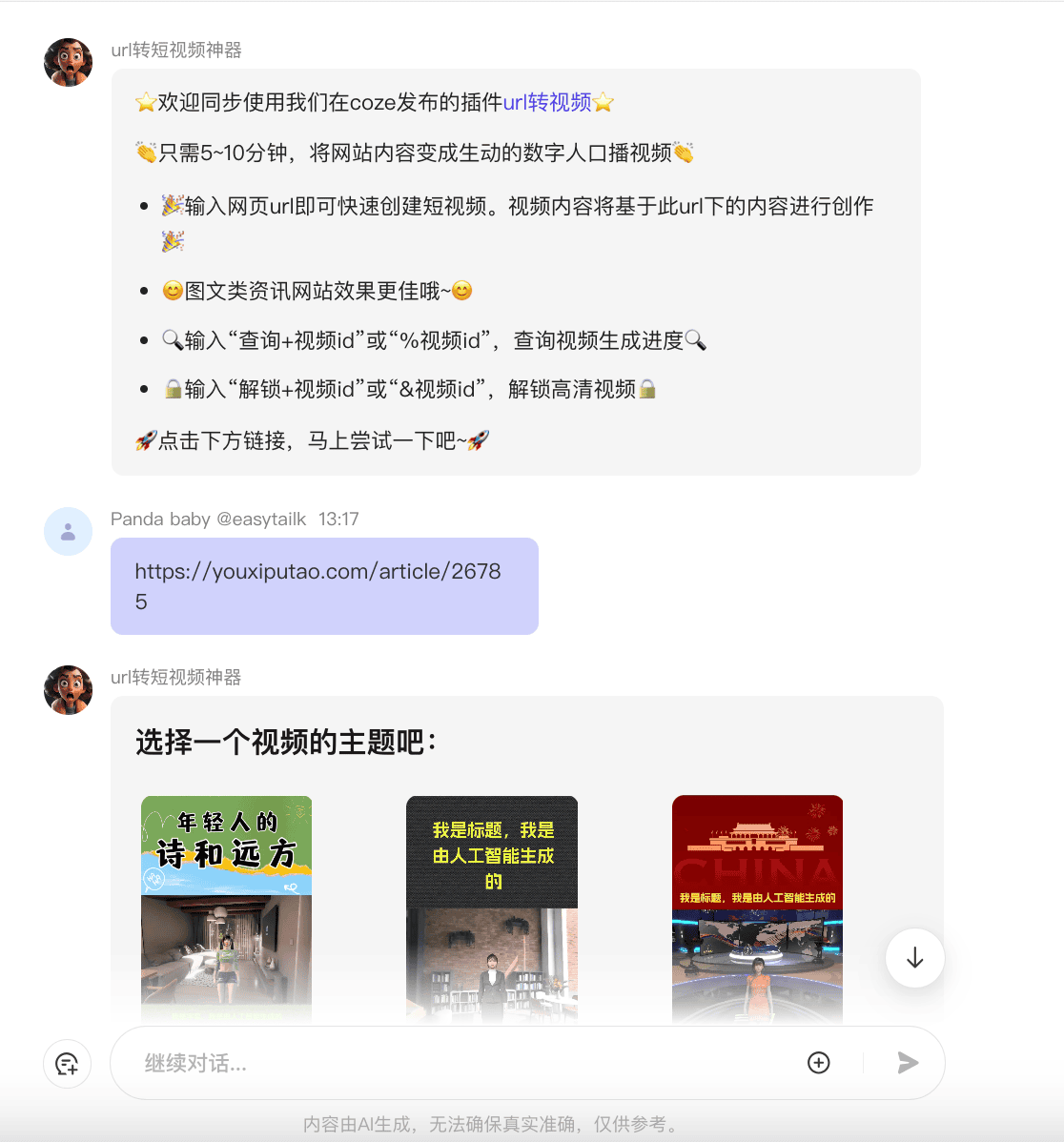Send the message with paper plane icon

pos(908,1063)
